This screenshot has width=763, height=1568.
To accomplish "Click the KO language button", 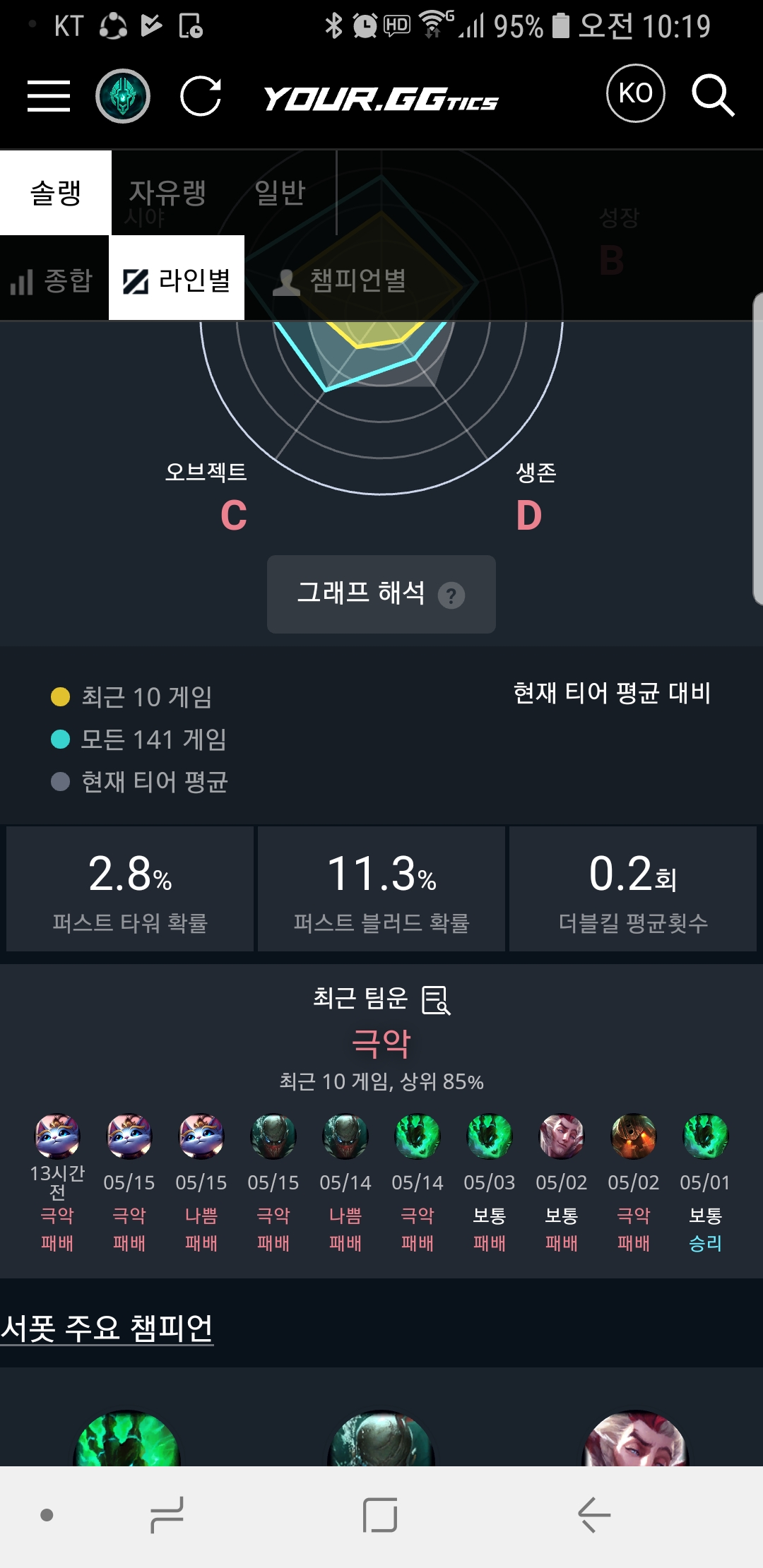I will pos(635,94).
